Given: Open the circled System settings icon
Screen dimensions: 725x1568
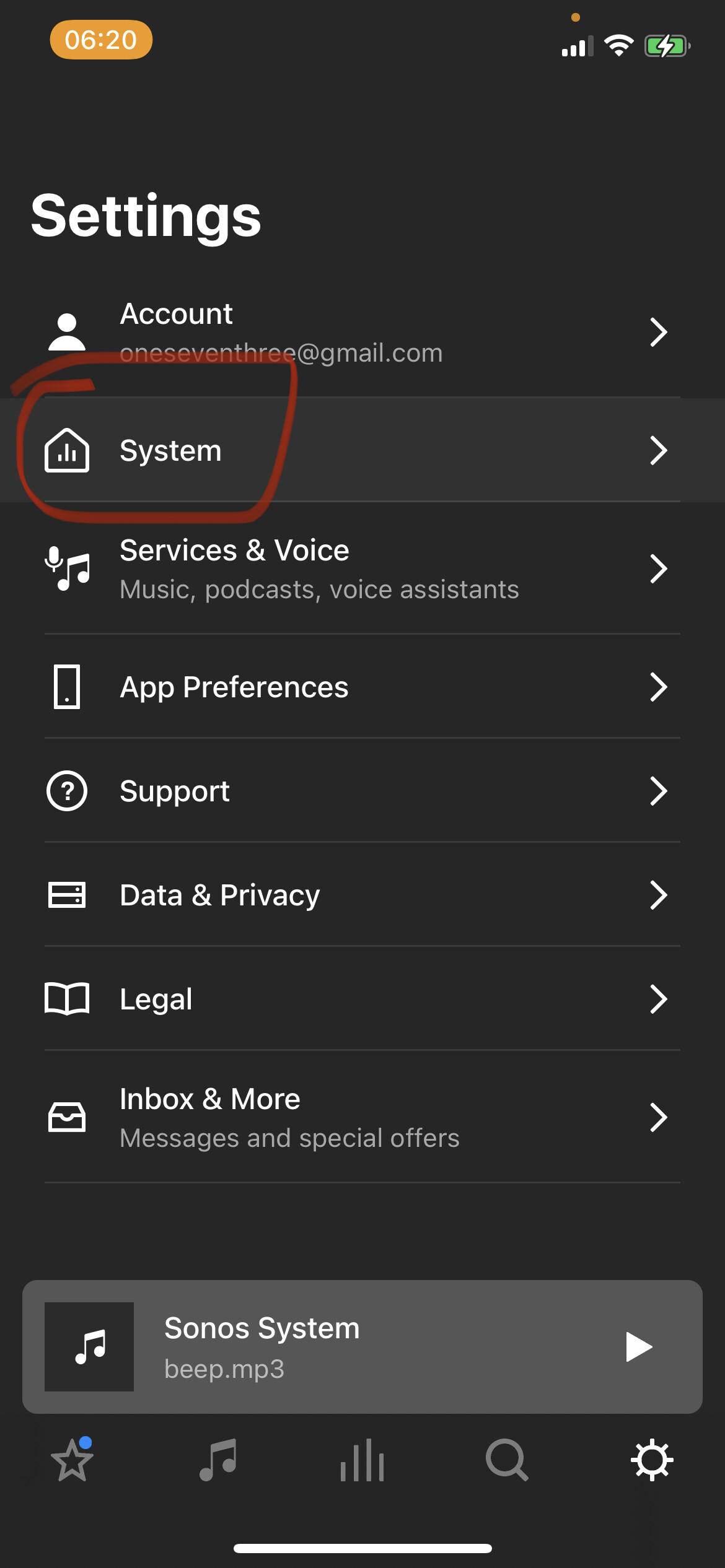Looking at the screenshot, I should pyautogui.click(x=67, y=451).
